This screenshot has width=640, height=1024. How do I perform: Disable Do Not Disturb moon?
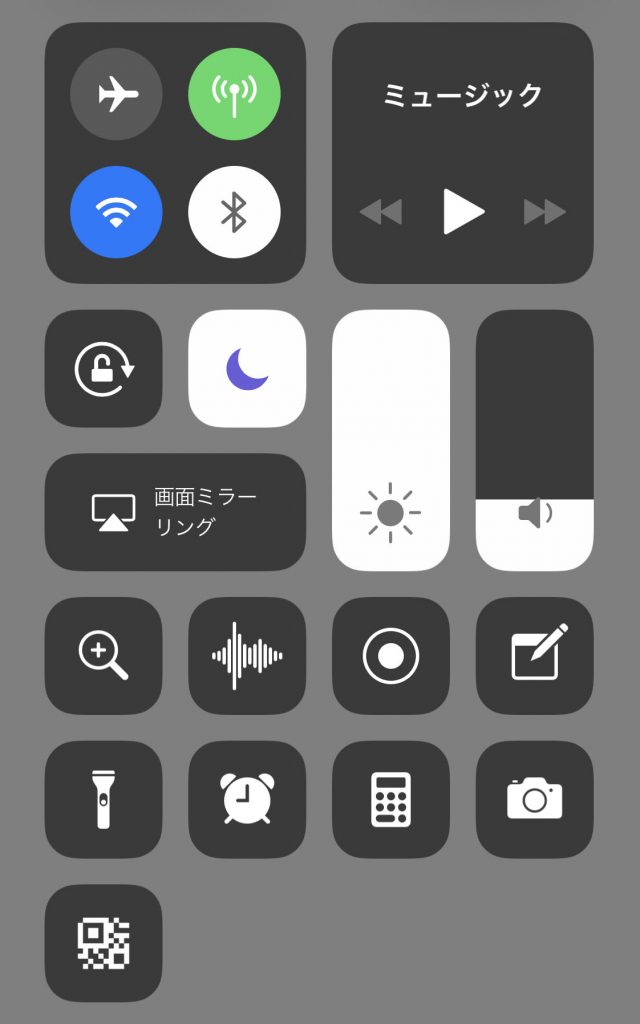(x=247, y=368)
